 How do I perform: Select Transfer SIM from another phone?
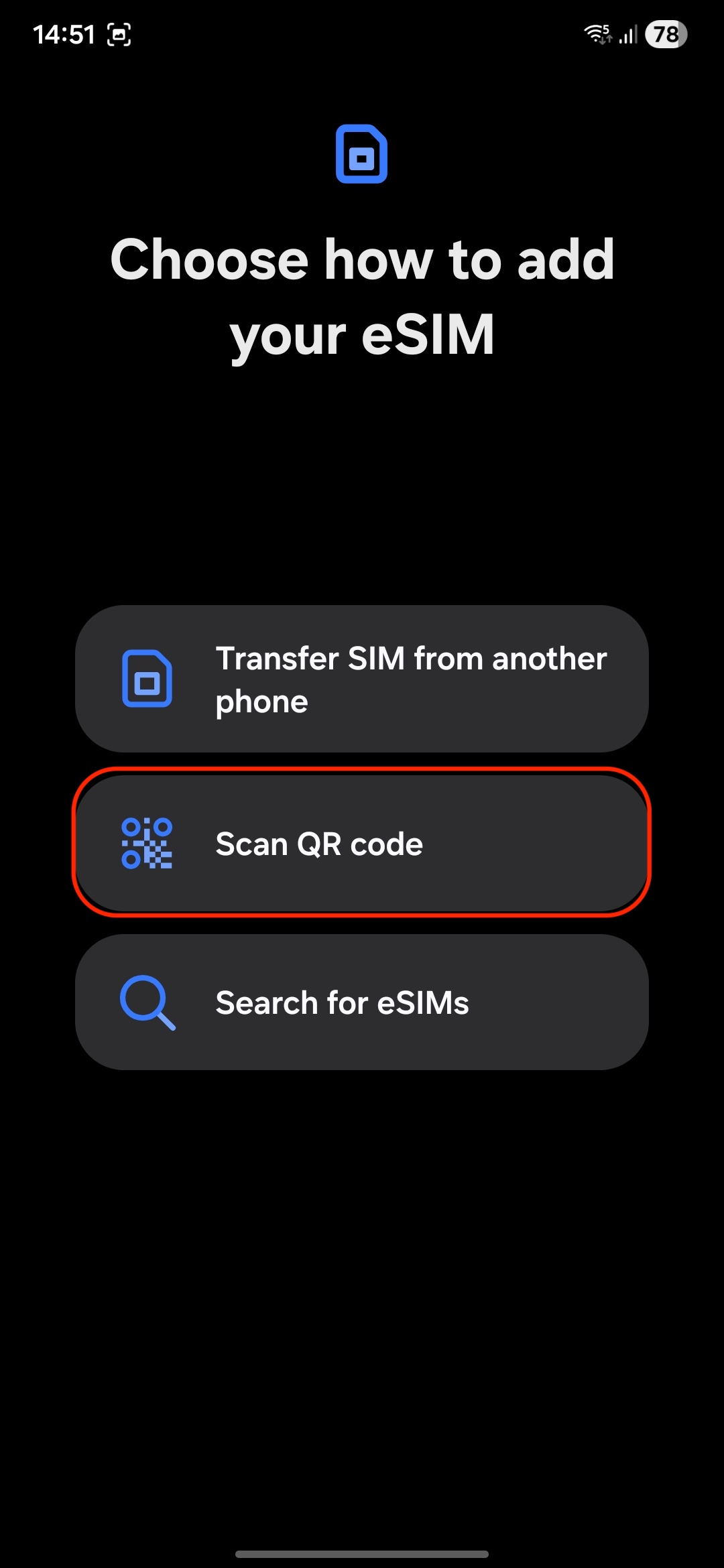click(362, 679)
